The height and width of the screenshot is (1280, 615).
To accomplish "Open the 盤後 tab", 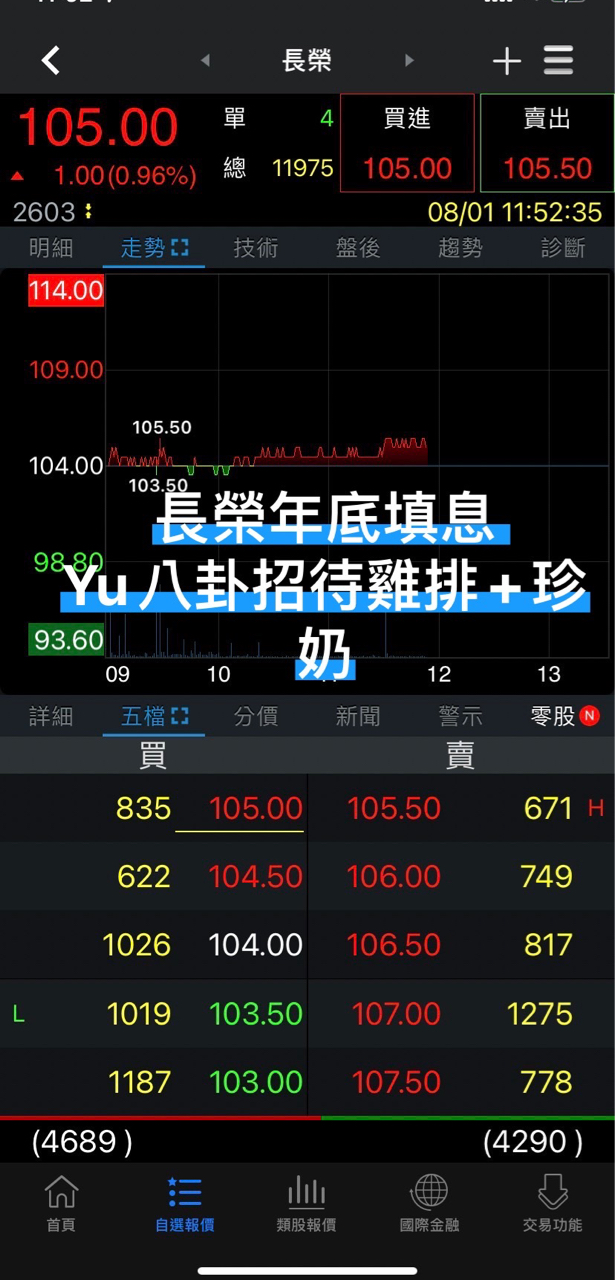I will point(358,248).
